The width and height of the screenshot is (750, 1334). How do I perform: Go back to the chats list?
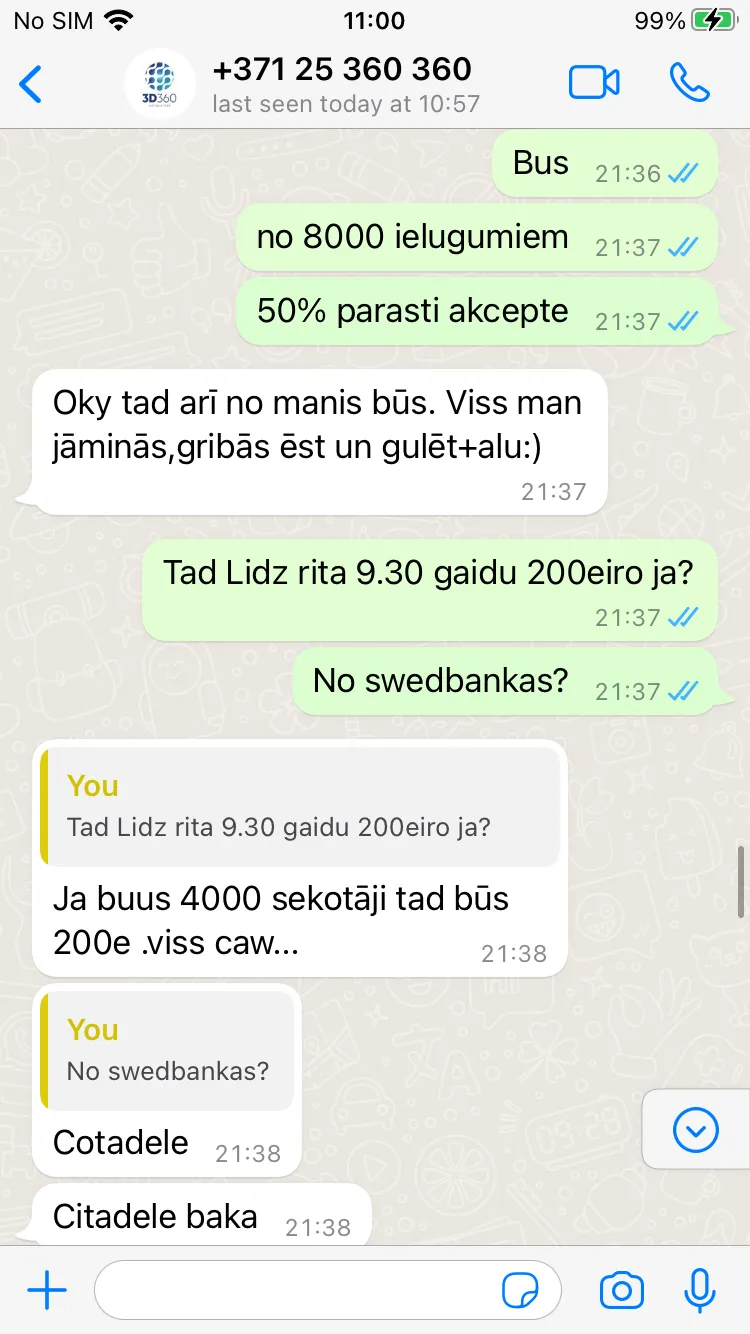click(31, 84)
